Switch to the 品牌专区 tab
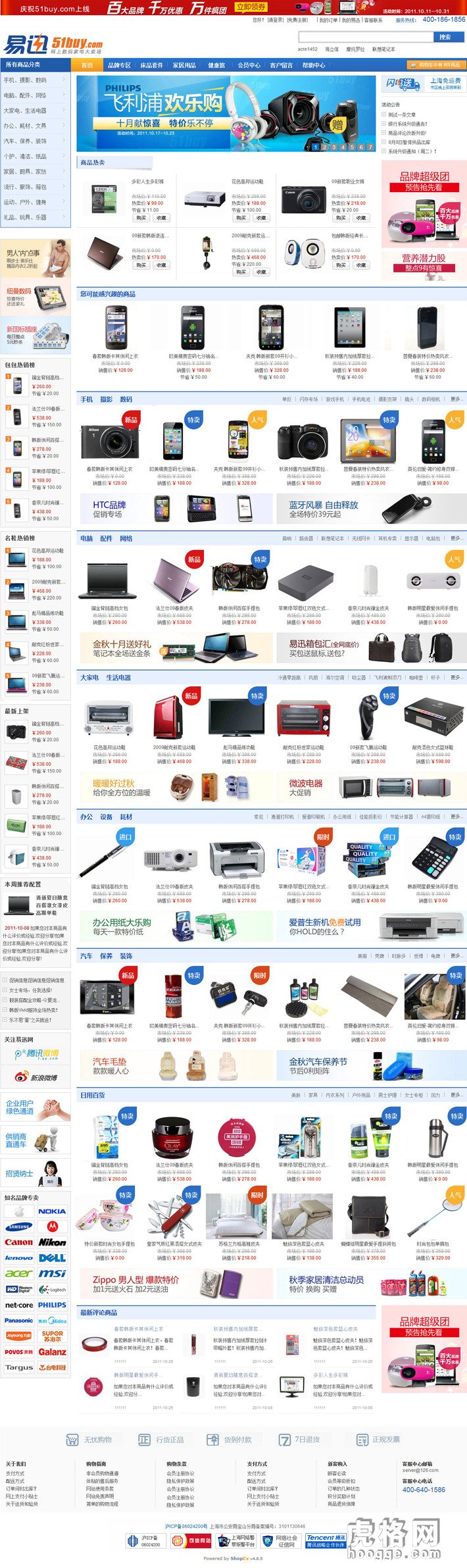The image size is (467, 1568). [119, 65]
